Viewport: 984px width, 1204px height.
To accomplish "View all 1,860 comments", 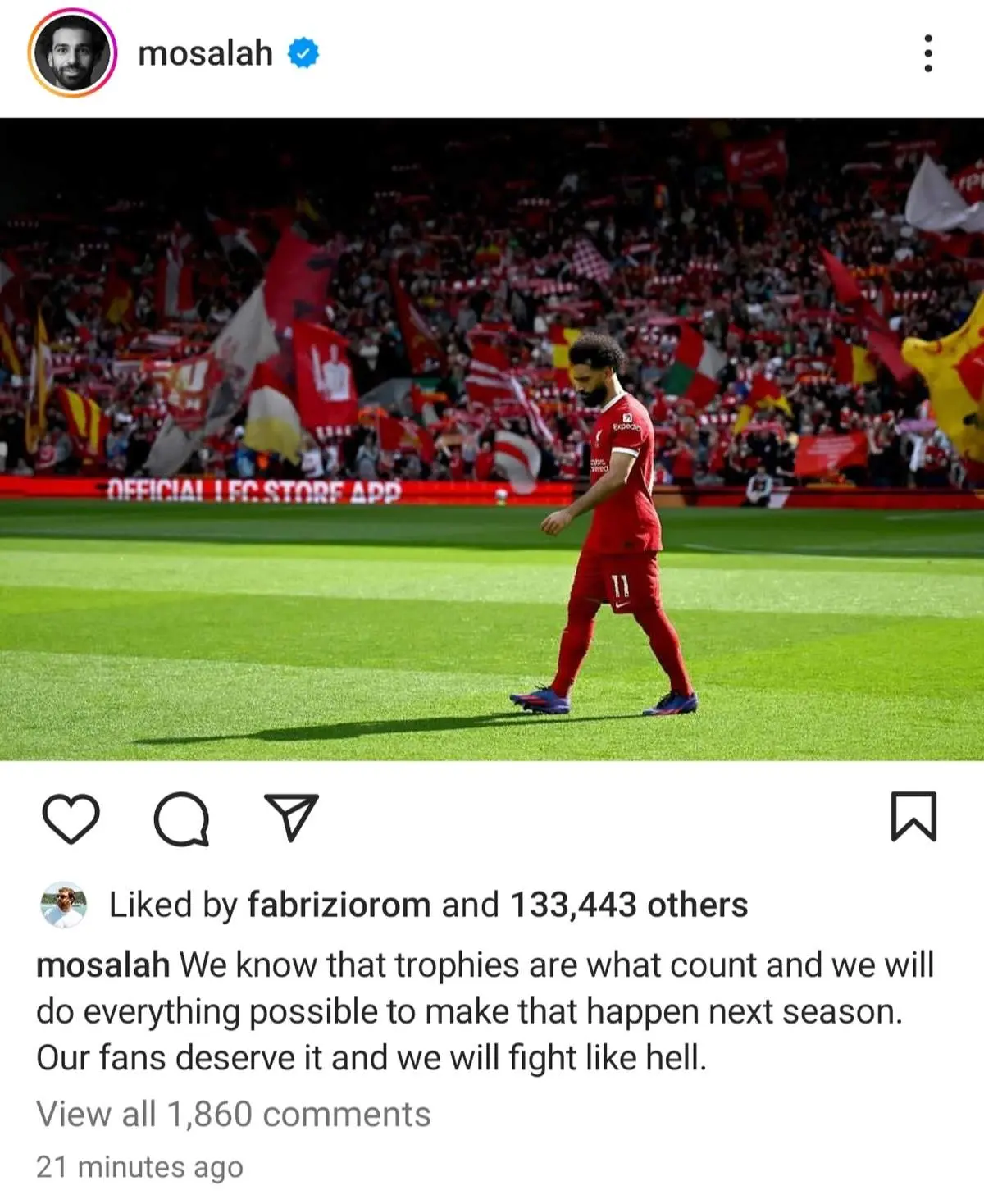I will 234,1115.
